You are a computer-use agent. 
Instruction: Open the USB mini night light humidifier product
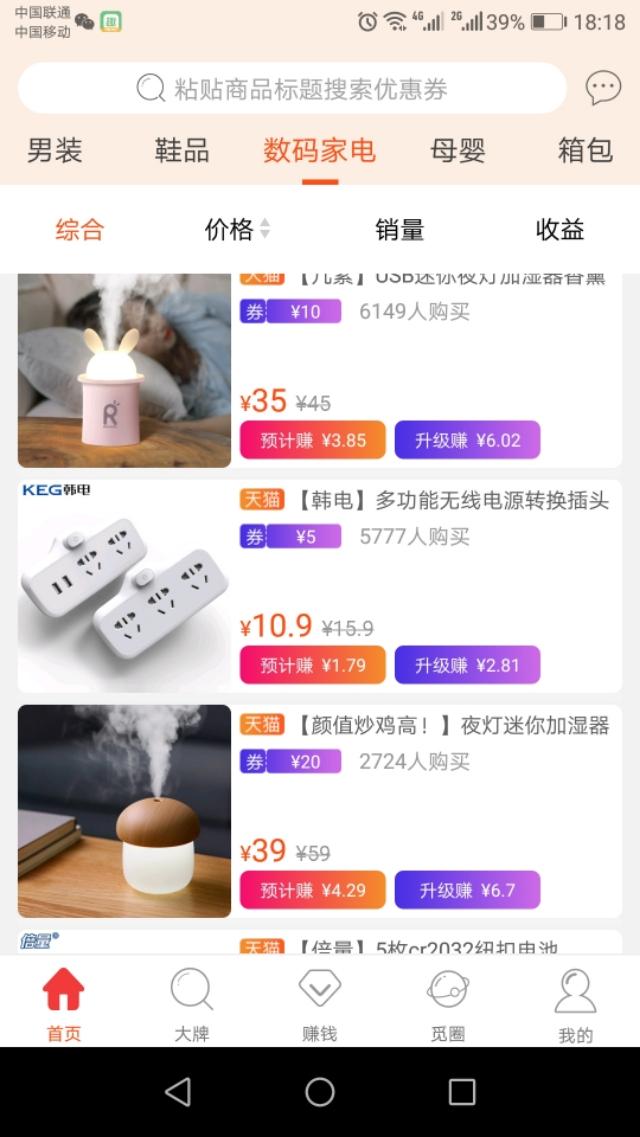(x=124, y=370)
